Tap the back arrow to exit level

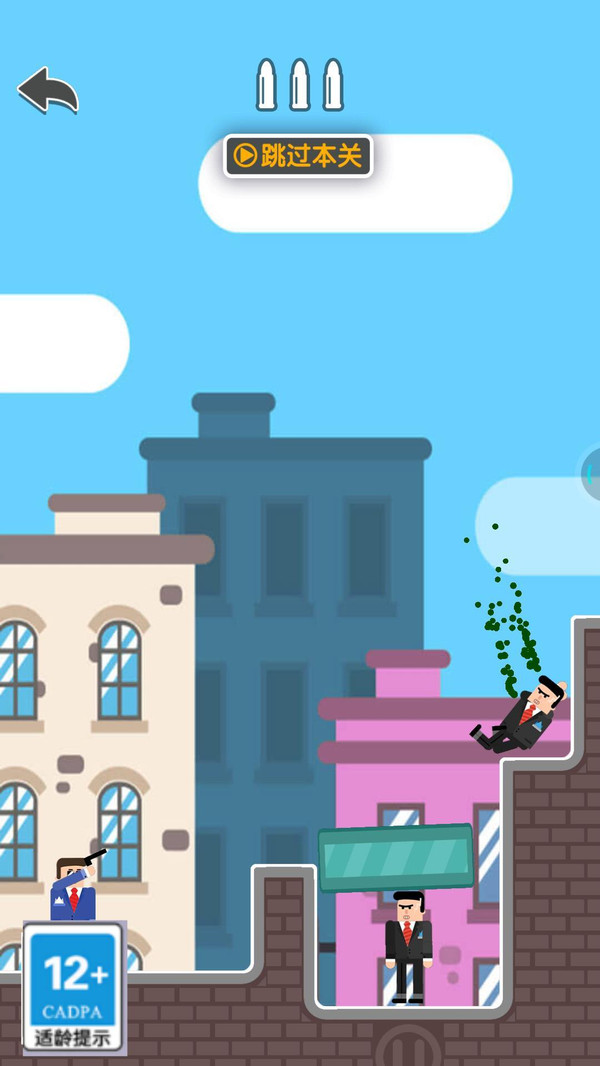click(x=48, y=90)
